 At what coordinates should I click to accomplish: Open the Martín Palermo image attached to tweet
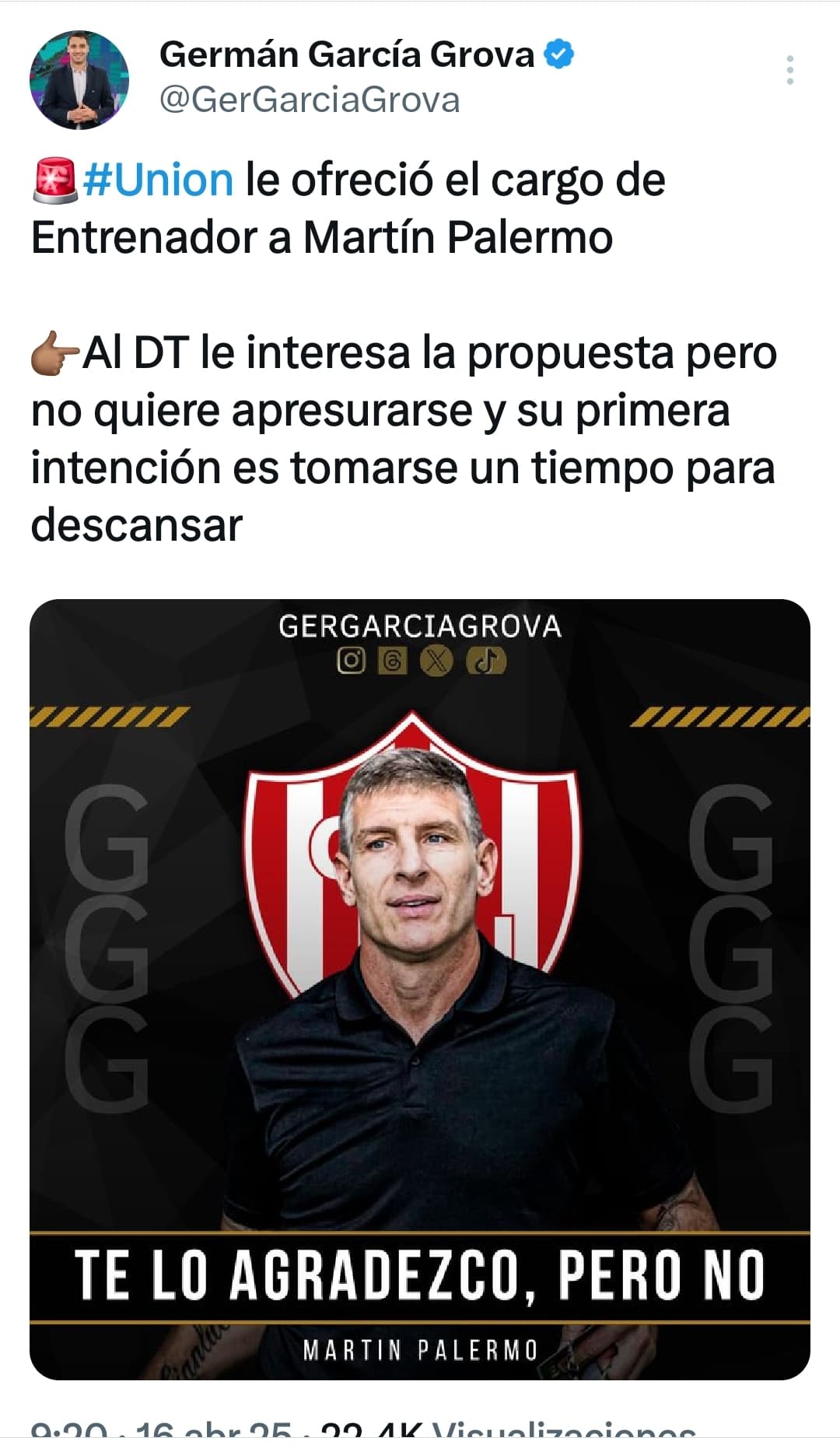420,990
